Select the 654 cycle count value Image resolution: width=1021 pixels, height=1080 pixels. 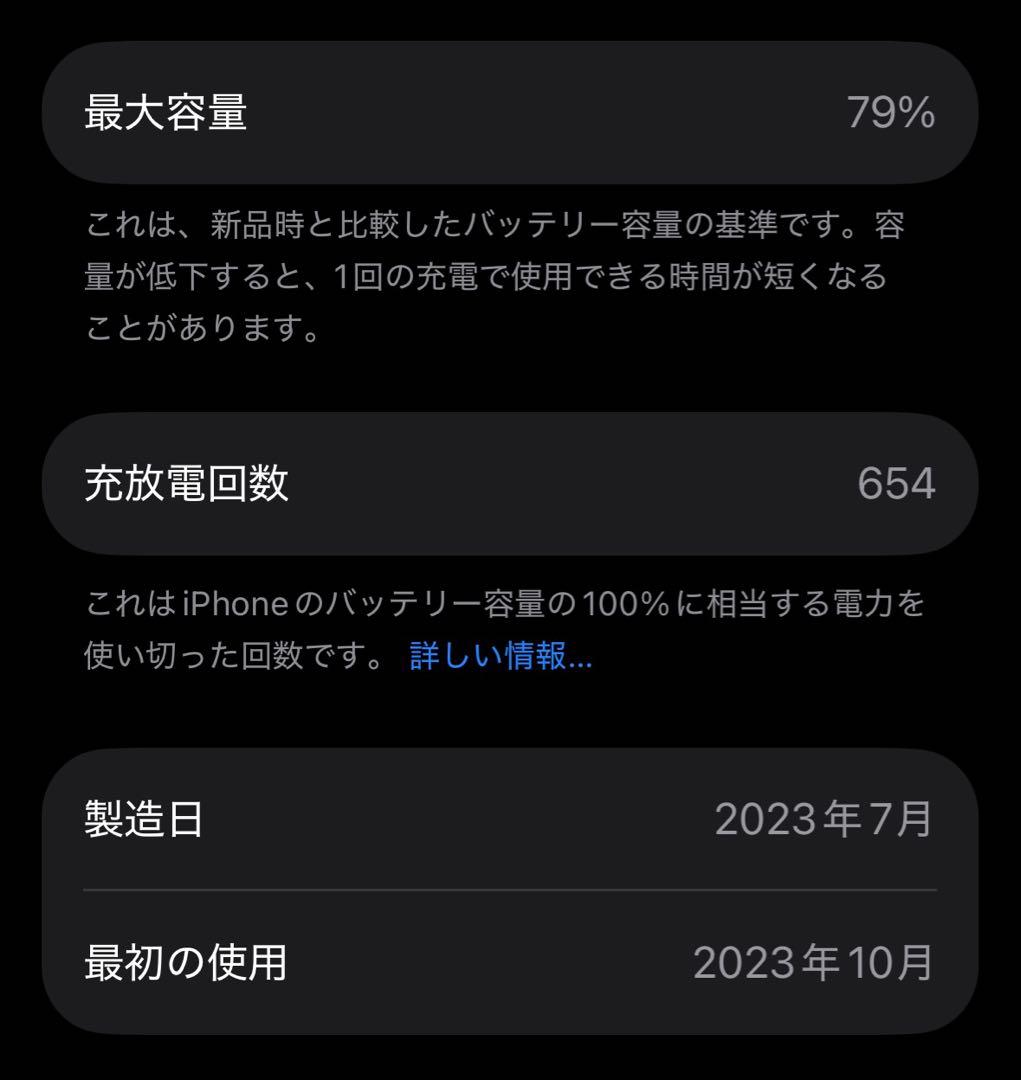pyautogui.click(x=897, y=484)
